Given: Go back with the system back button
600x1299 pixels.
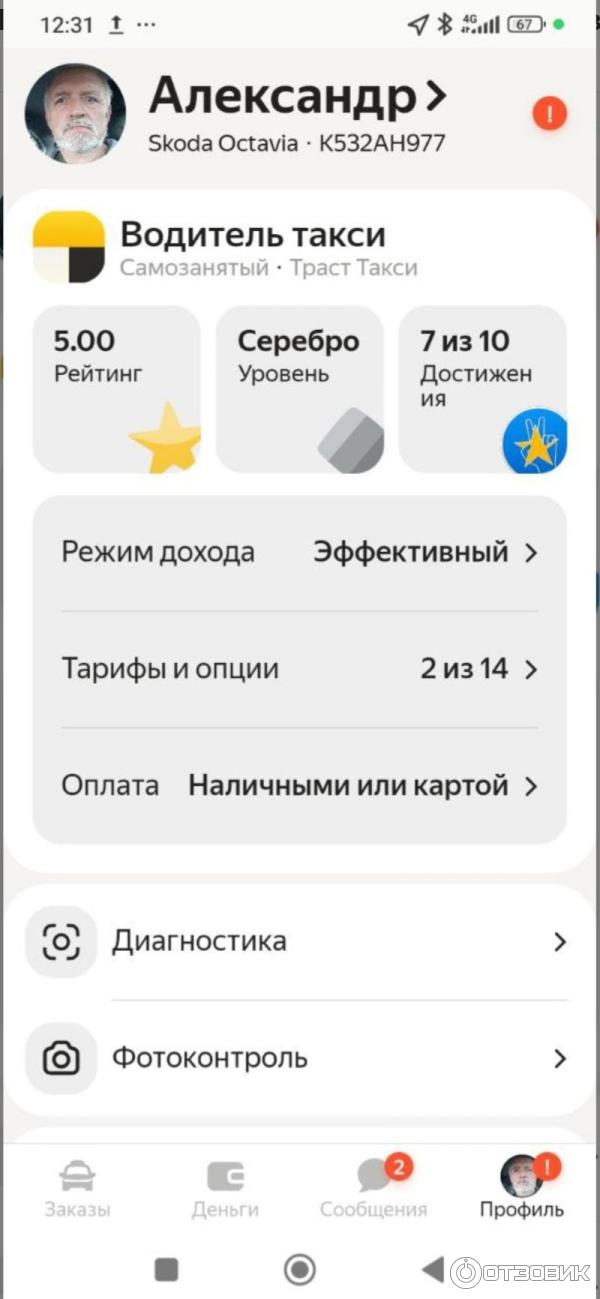Looking at the screenshot, I should (432, 1270).
